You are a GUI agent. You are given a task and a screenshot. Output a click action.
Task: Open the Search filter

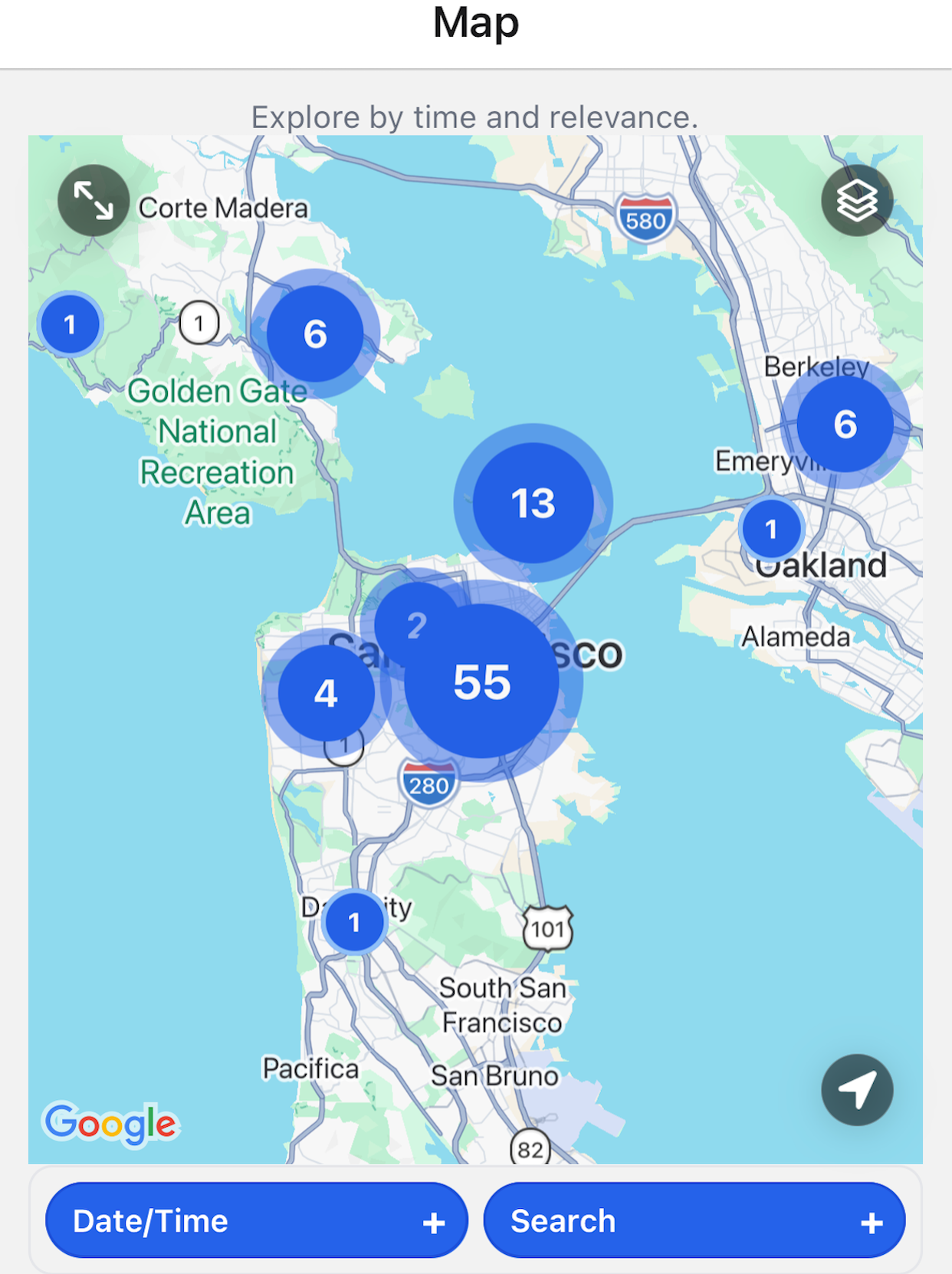(x=694, y=1220)
